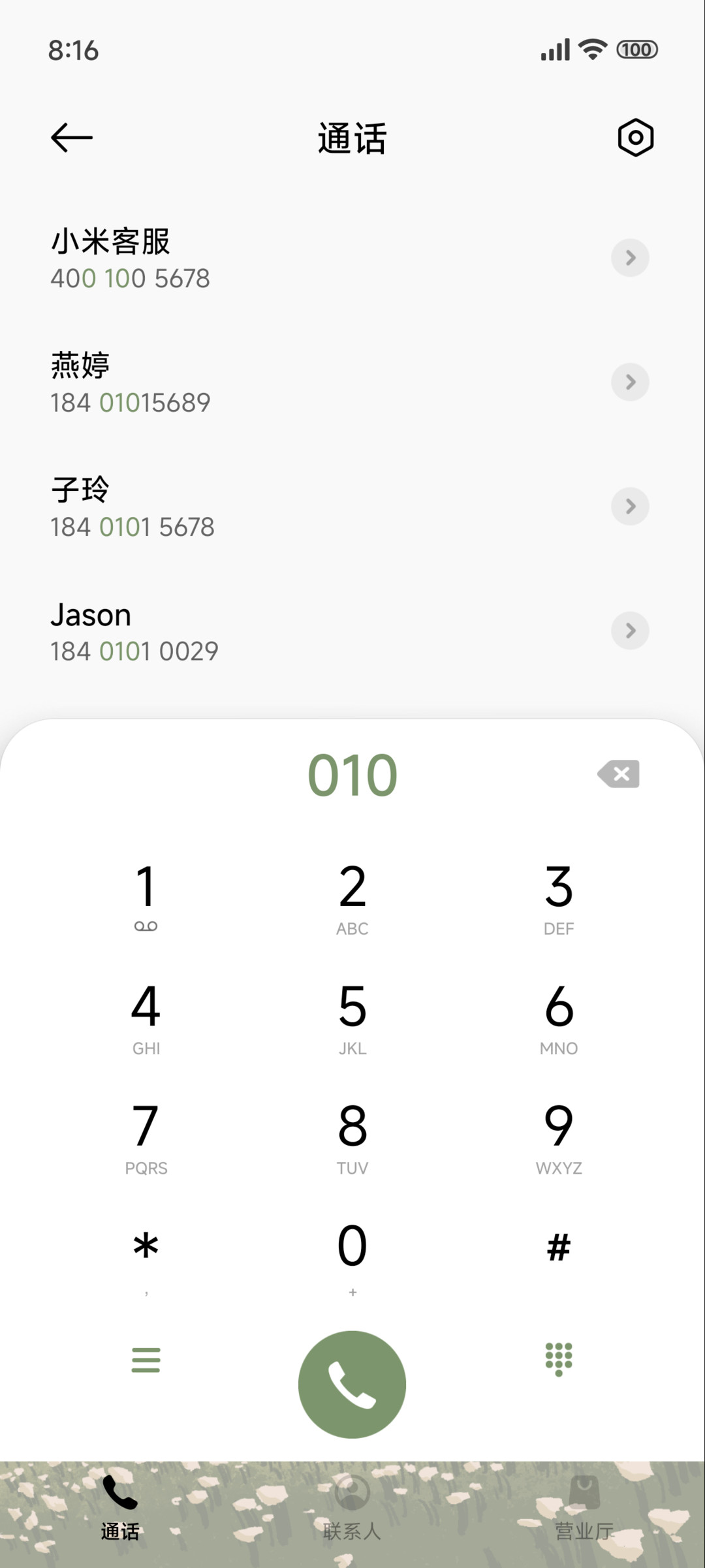
Task: Tap keypad number 5
Action: 352,1018
